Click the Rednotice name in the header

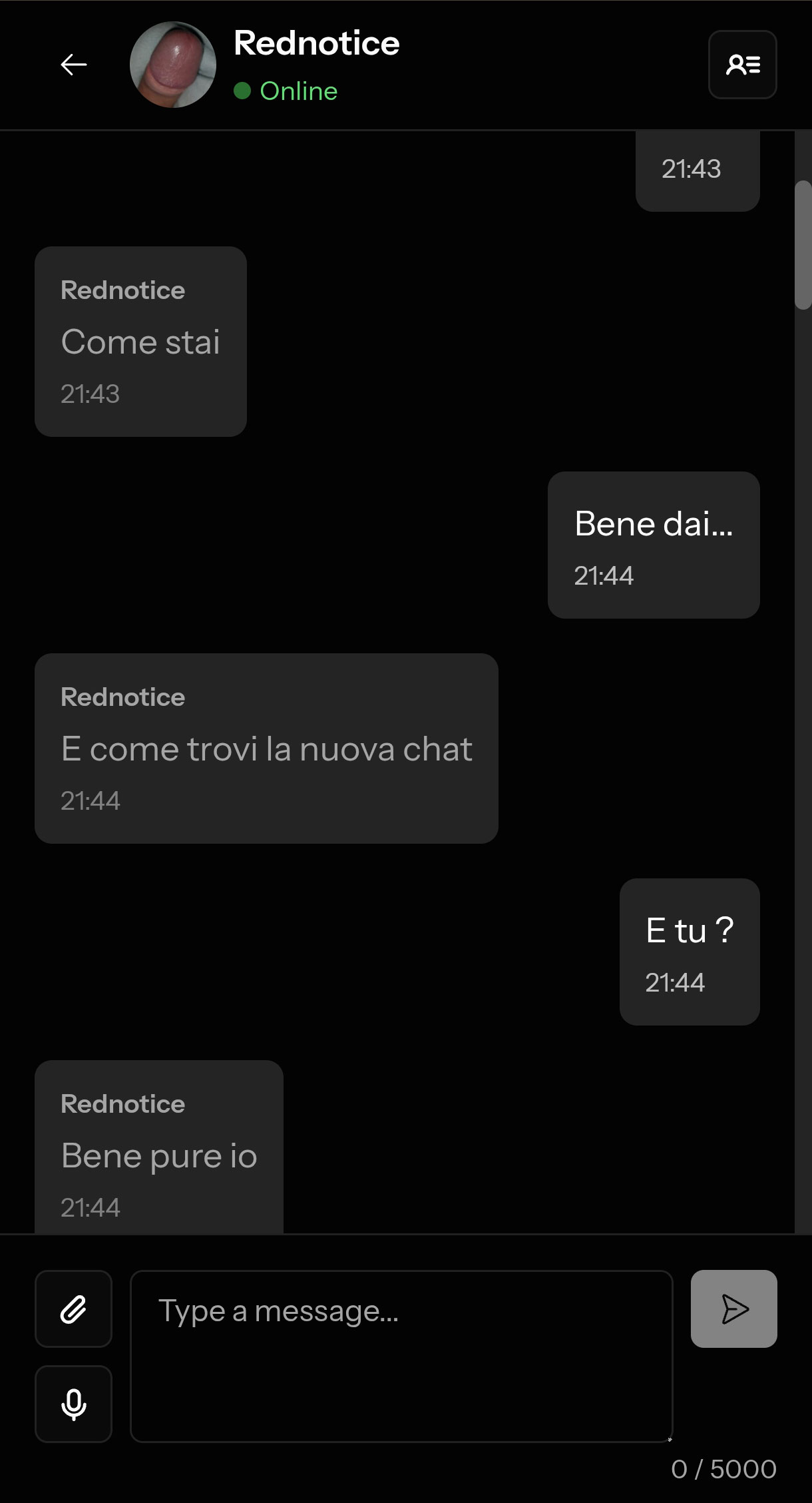click(x=317, y=42)
